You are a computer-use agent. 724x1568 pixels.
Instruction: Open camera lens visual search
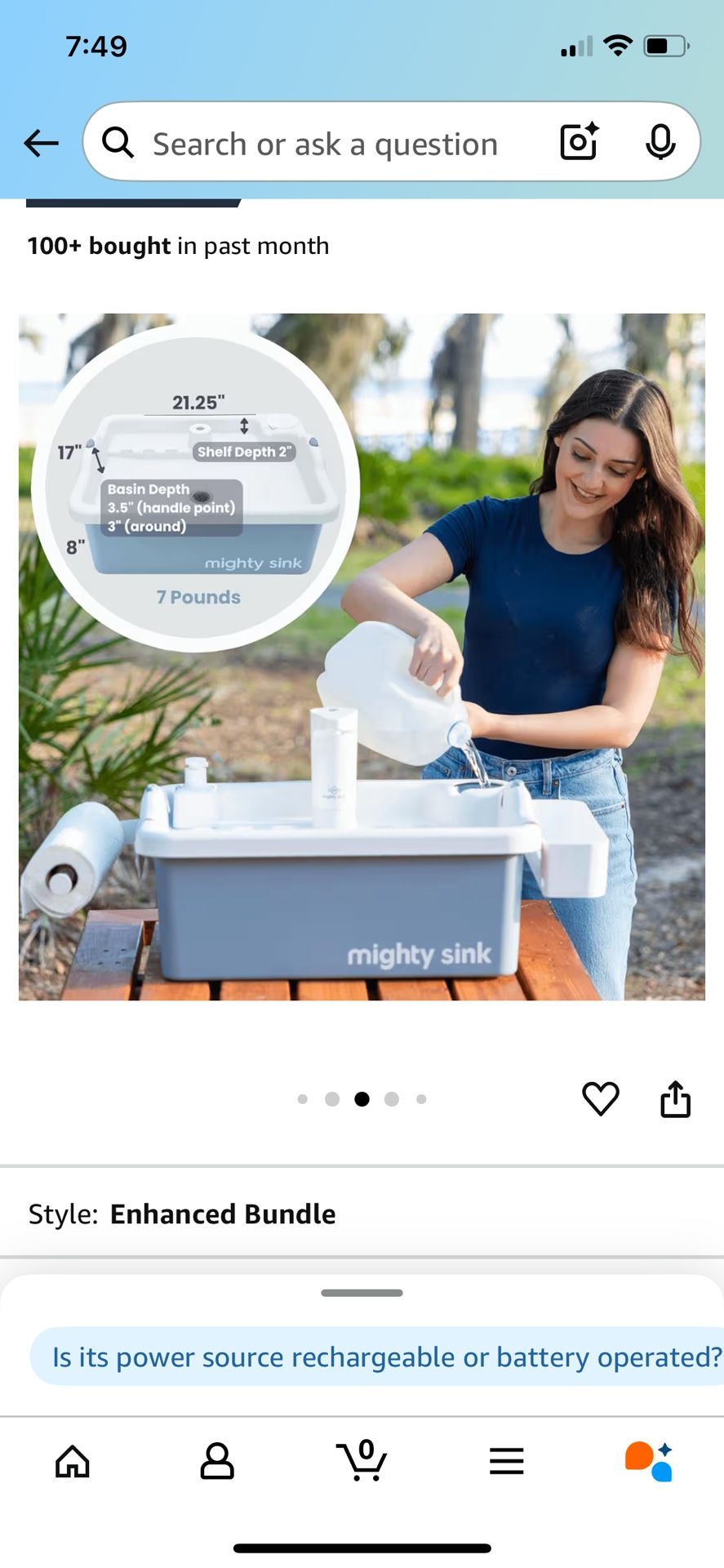(x=580, y=142)
